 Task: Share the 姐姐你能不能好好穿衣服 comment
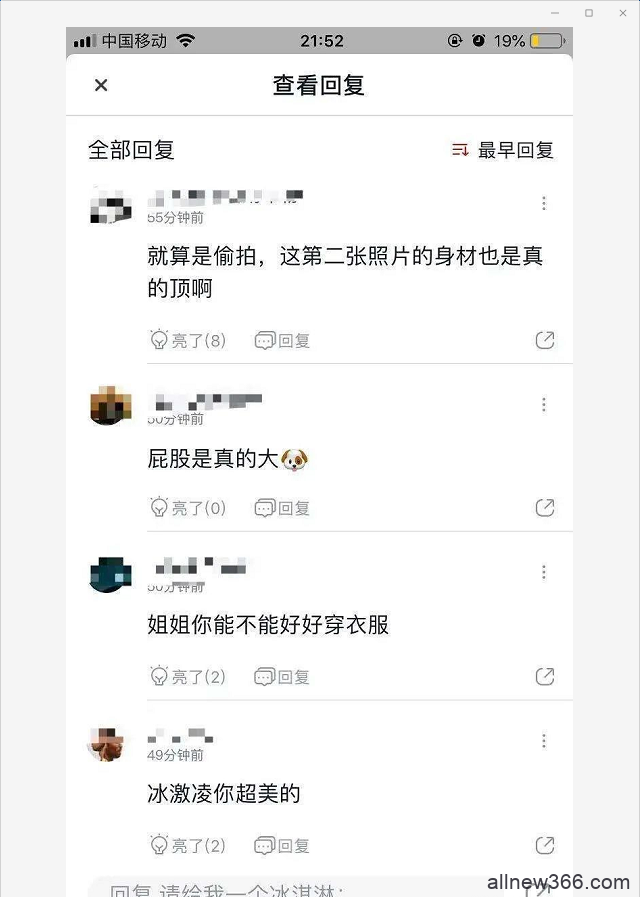pos(545,677)
